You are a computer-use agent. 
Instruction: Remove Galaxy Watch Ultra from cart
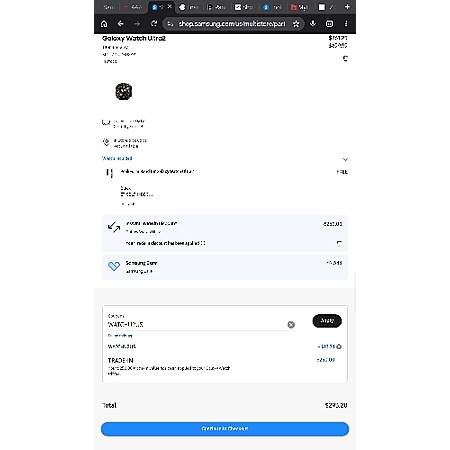(345, 59)
